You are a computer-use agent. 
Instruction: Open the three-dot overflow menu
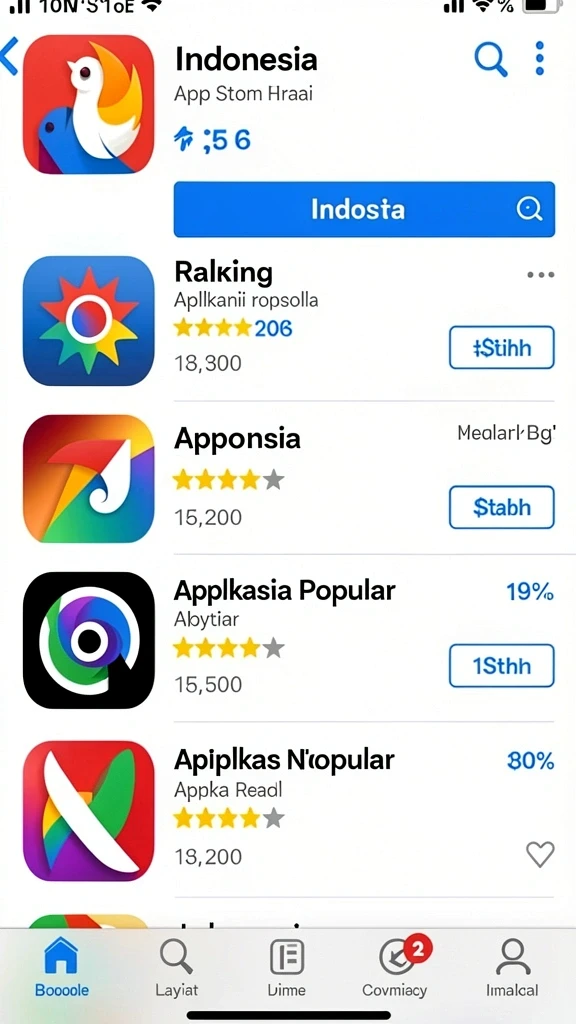click(539, 59)
